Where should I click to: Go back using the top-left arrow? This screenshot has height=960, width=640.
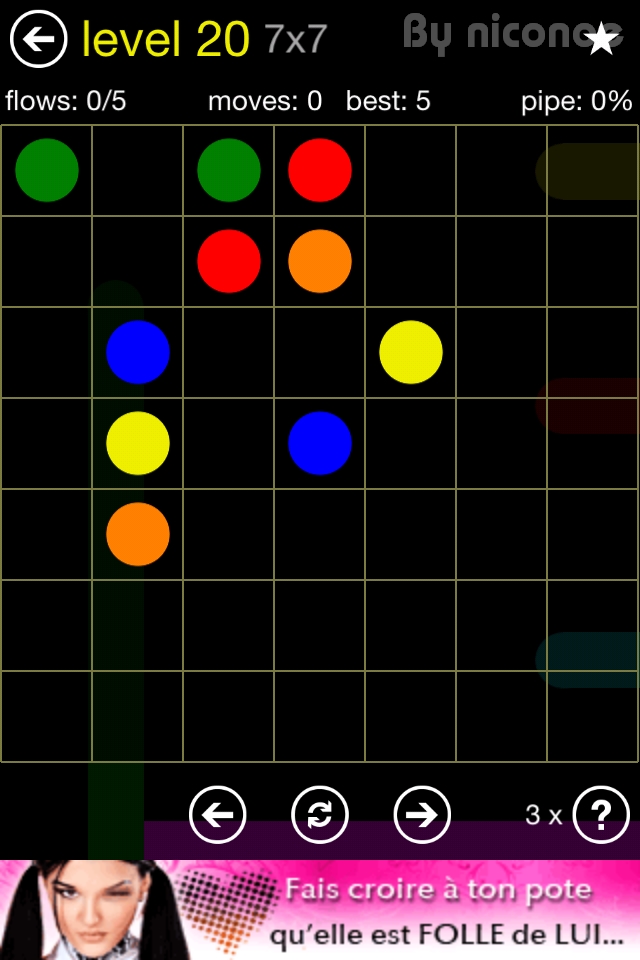coord(38,39)
